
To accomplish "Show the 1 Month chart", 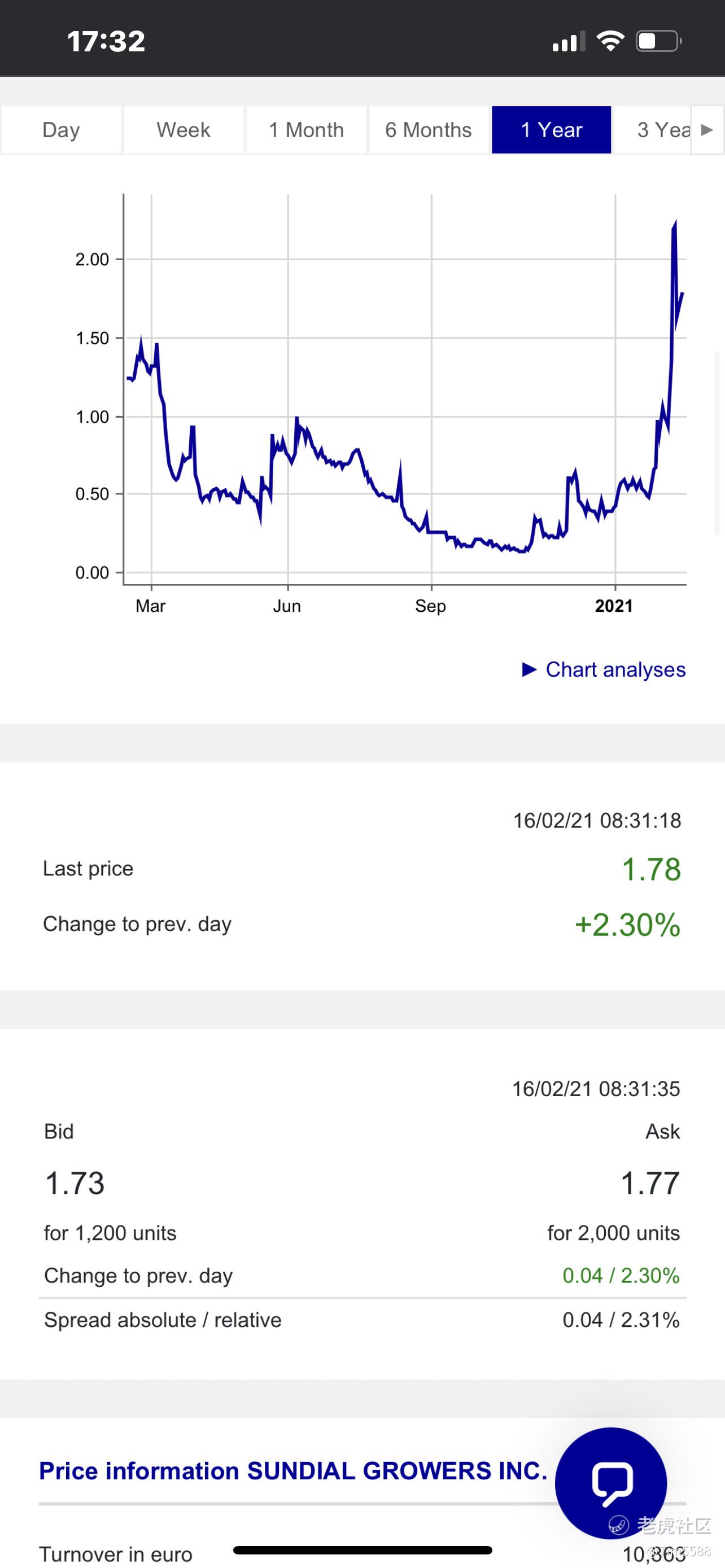I will [306, 130].
